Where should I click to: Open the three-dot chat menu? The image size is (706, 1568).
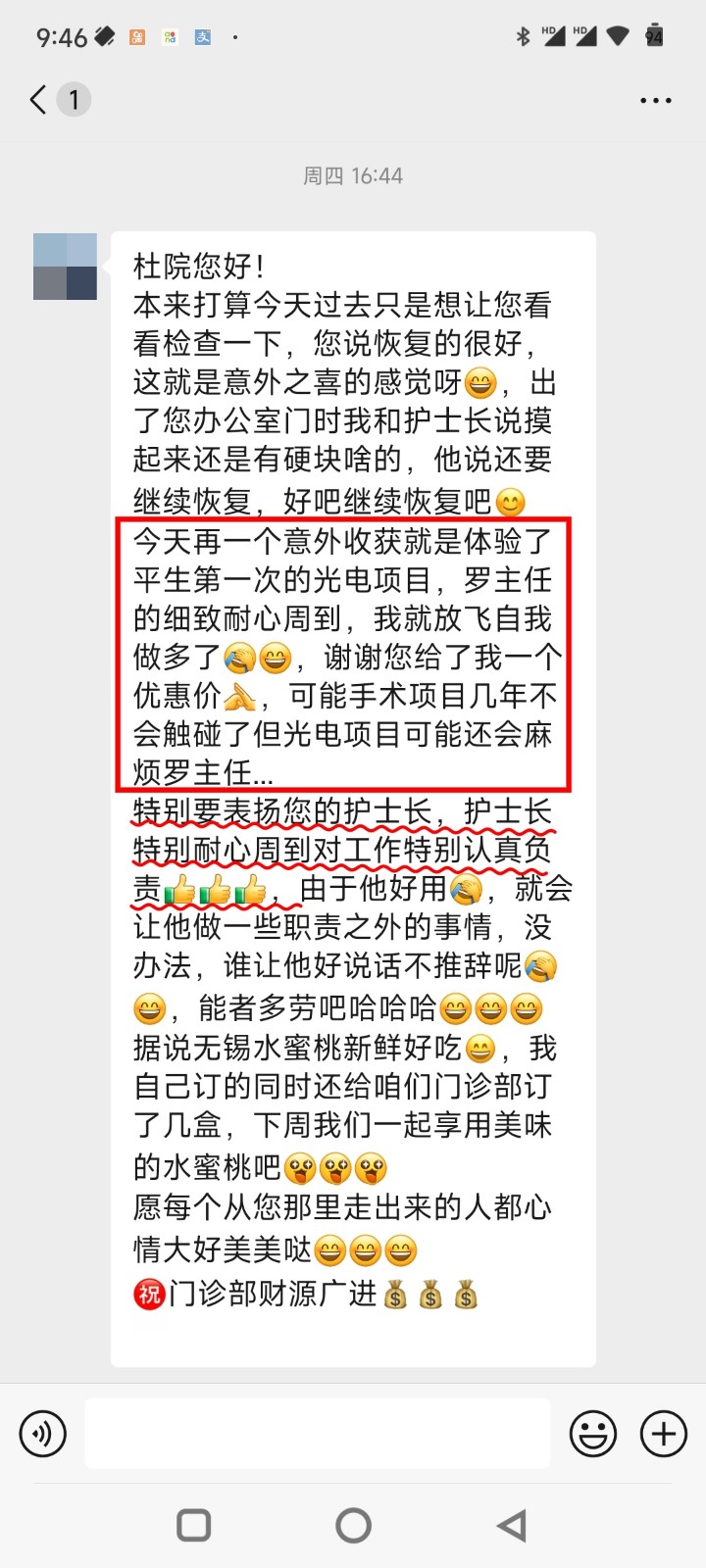(x=655, y=100)
